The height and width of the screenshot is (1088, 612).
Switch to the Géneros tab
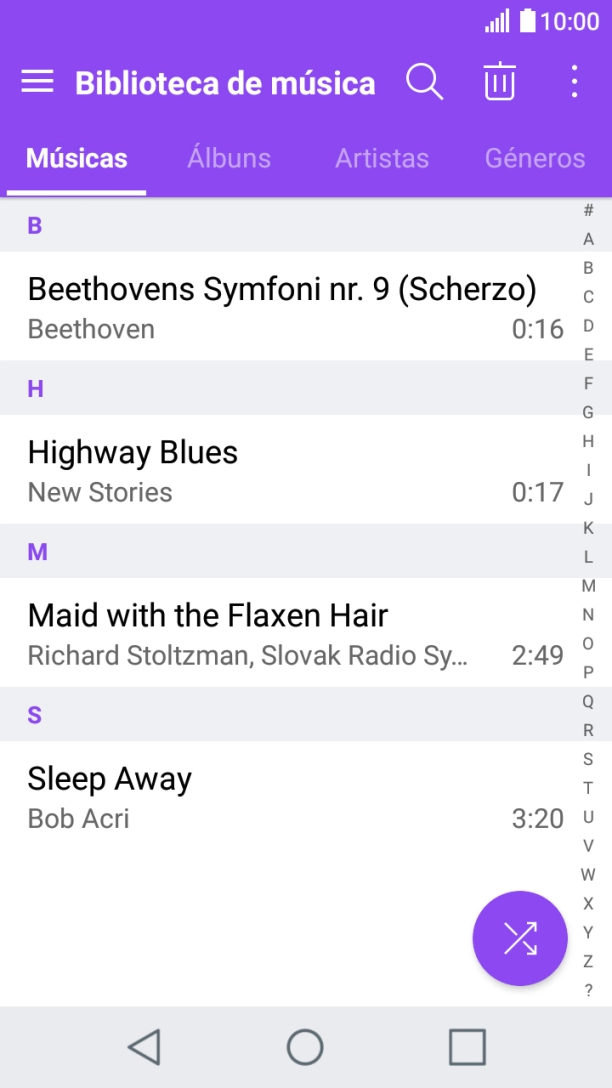click(x=535, y=158)
